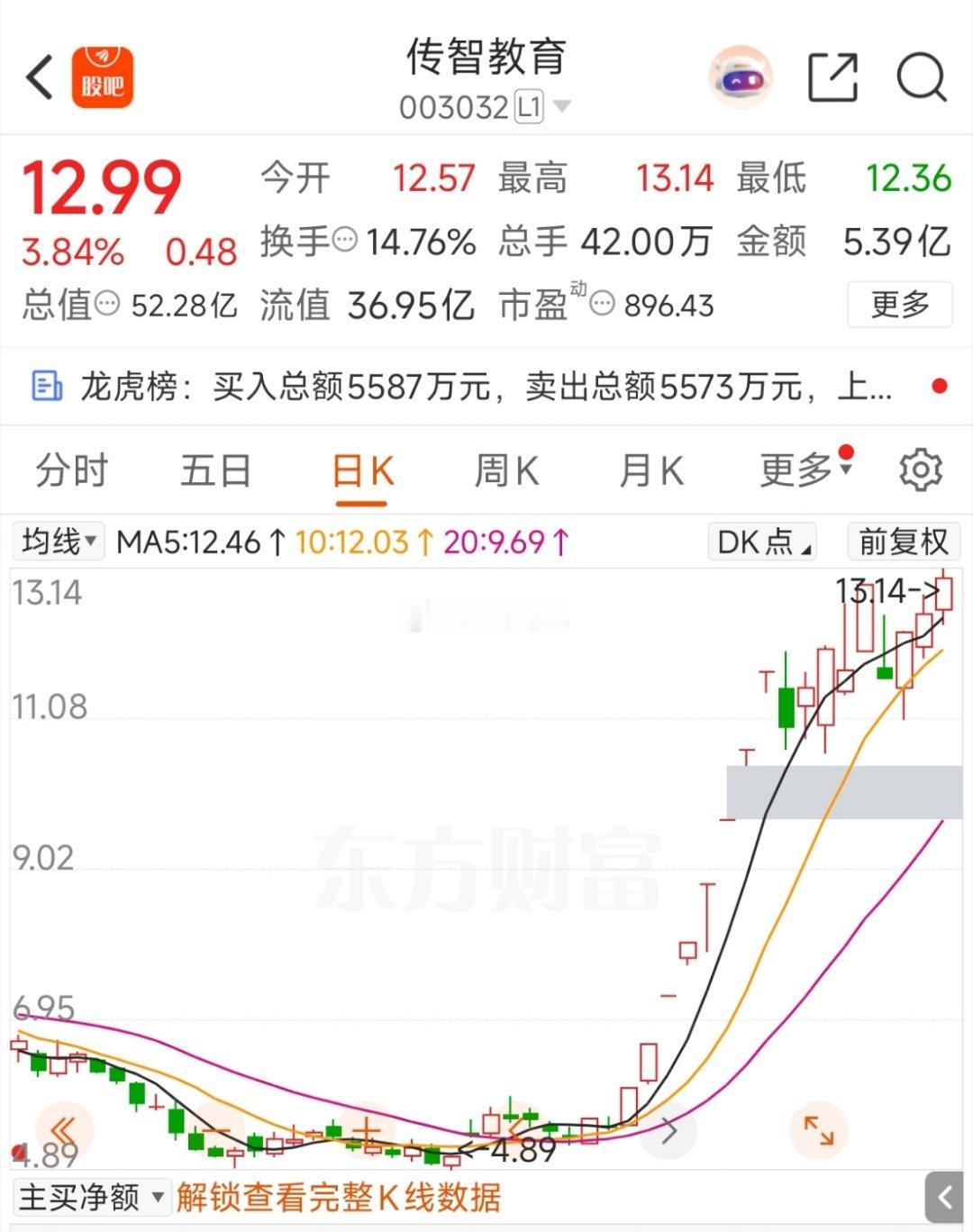
Task: Open the search magnifier
Action: click(922, 77)
